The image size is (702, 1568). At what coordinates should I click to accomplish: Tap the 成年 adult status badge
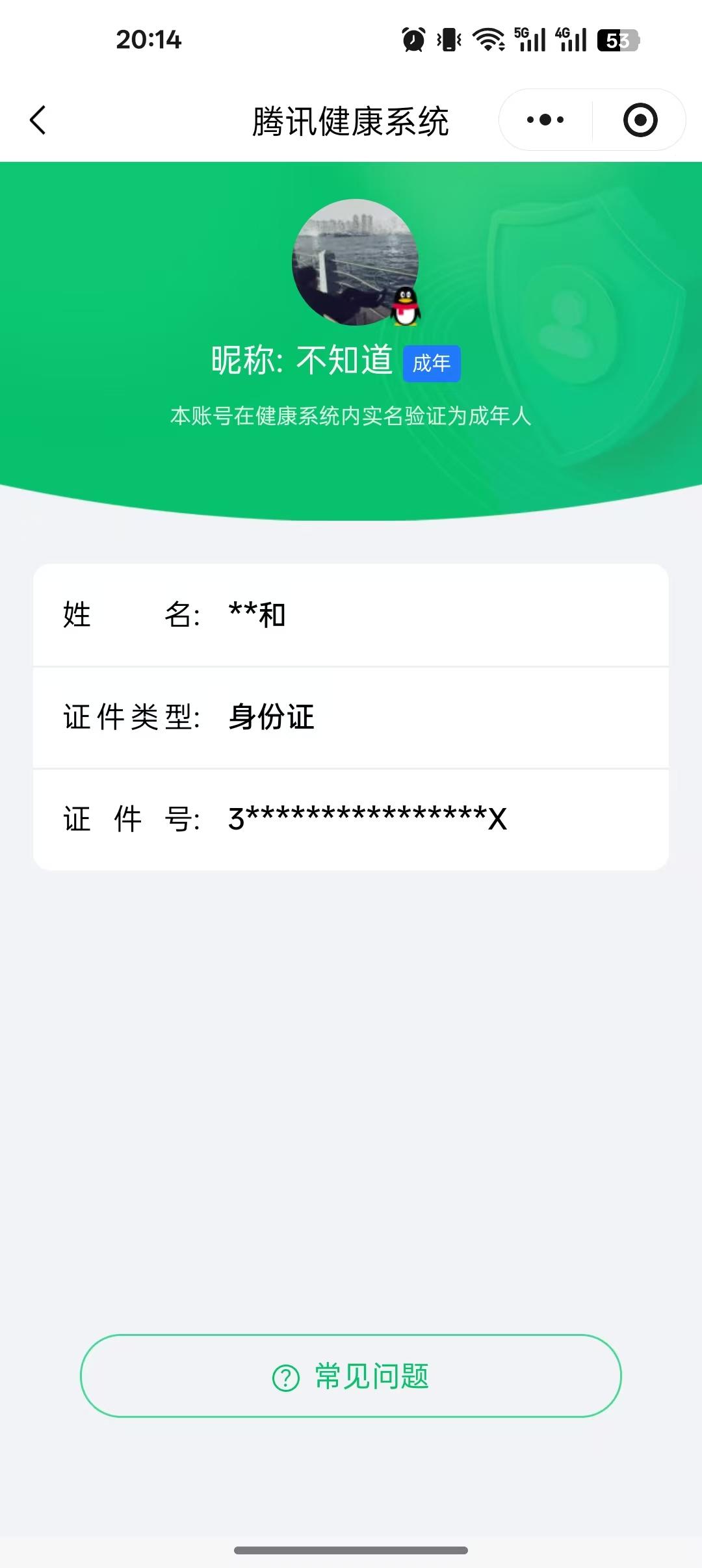click(x=432, y=363)
